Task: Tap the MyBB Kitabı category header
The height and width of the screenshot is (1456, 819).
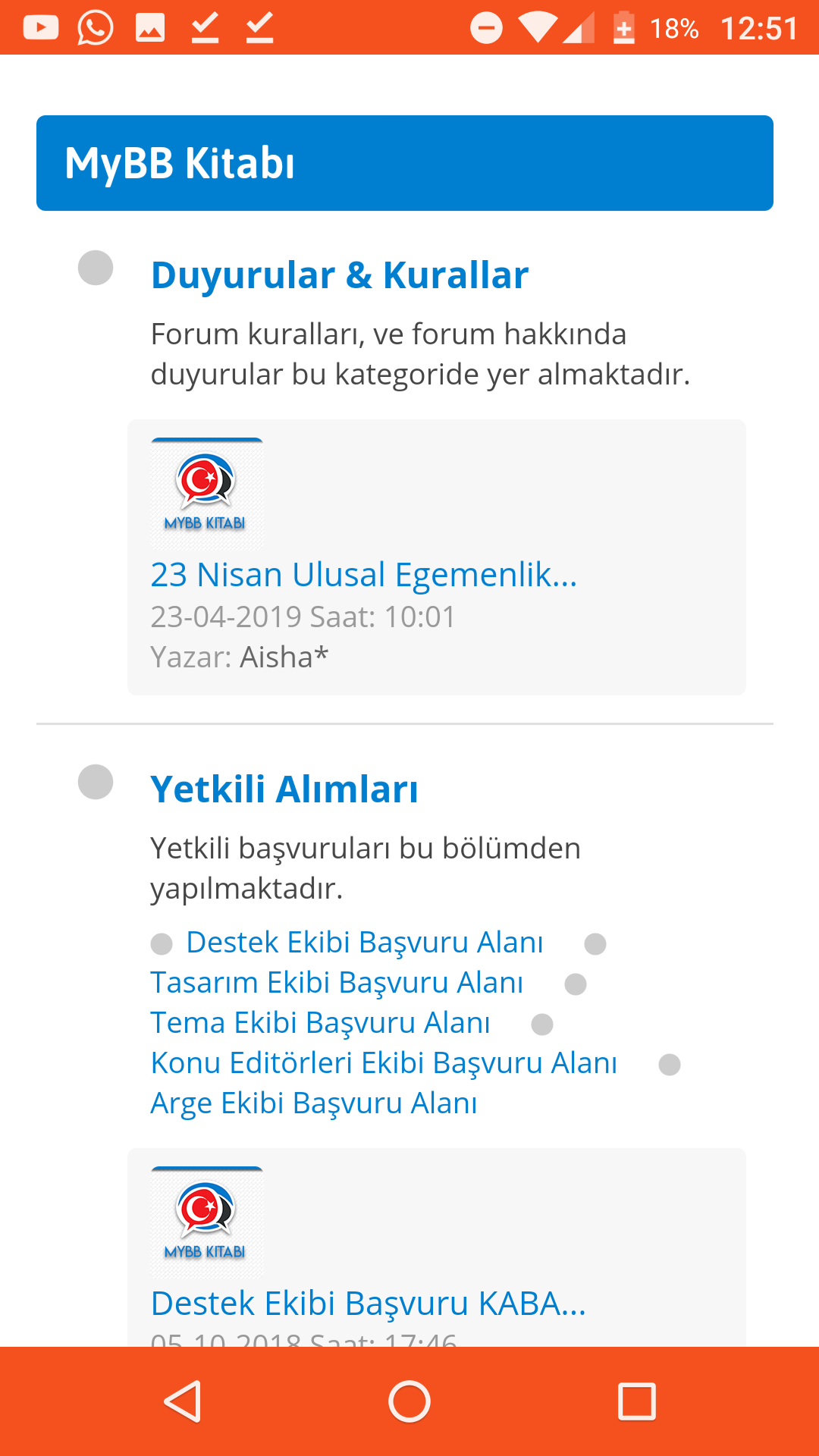Action: click(x=180, y=163)
